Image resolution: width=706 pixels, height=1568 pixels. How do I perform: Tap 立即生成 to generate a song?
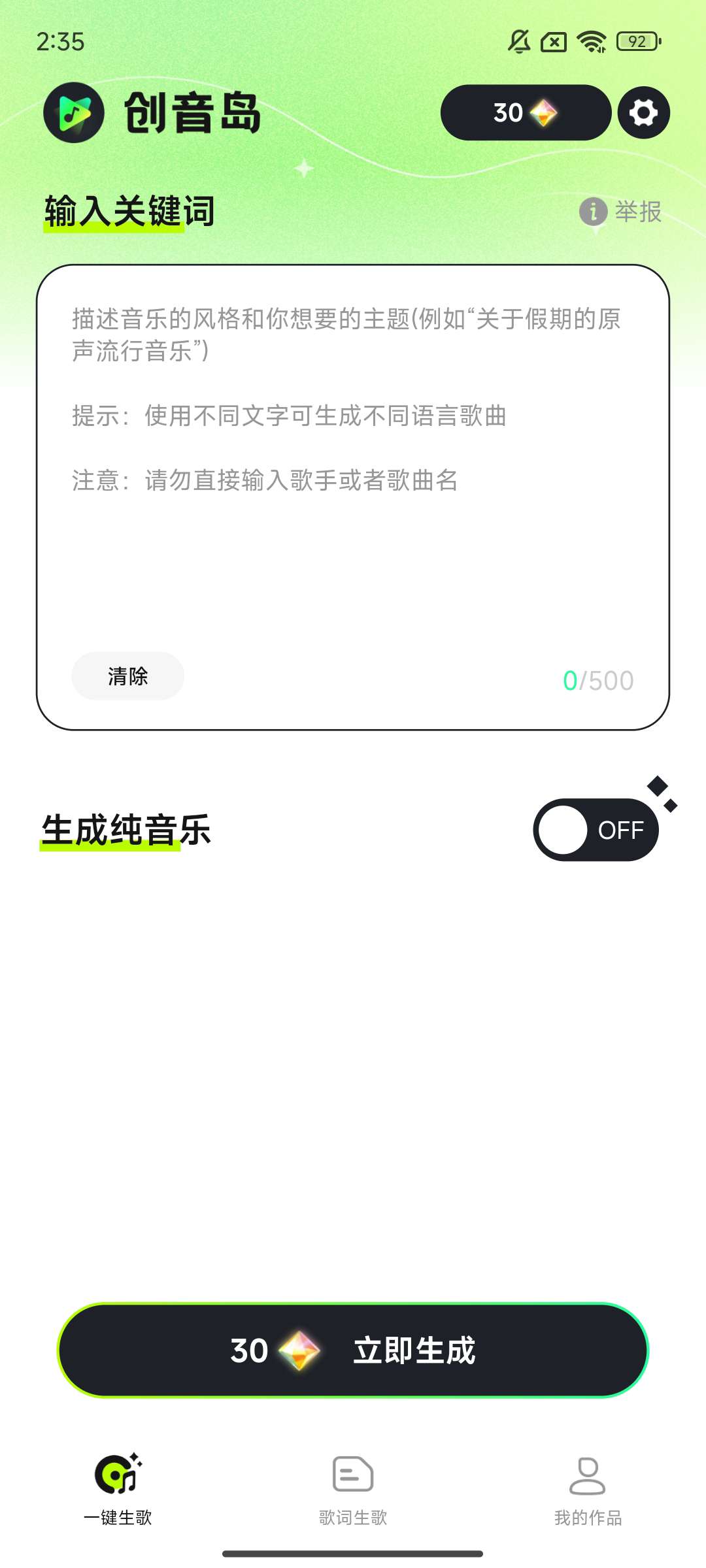pyautogui.click(x=353, y=1350)
